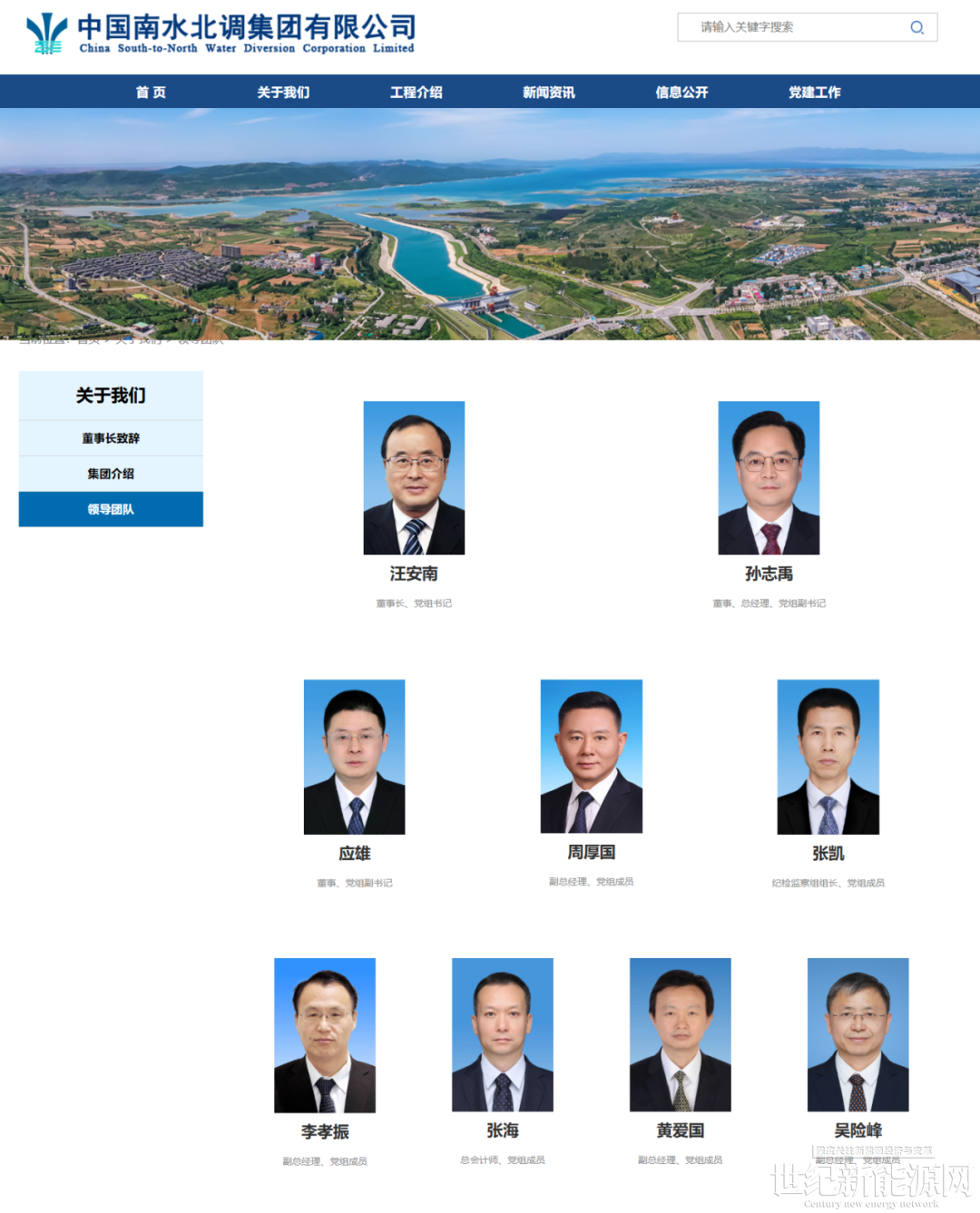Open the 首页 navigation item

pos(151,92)
